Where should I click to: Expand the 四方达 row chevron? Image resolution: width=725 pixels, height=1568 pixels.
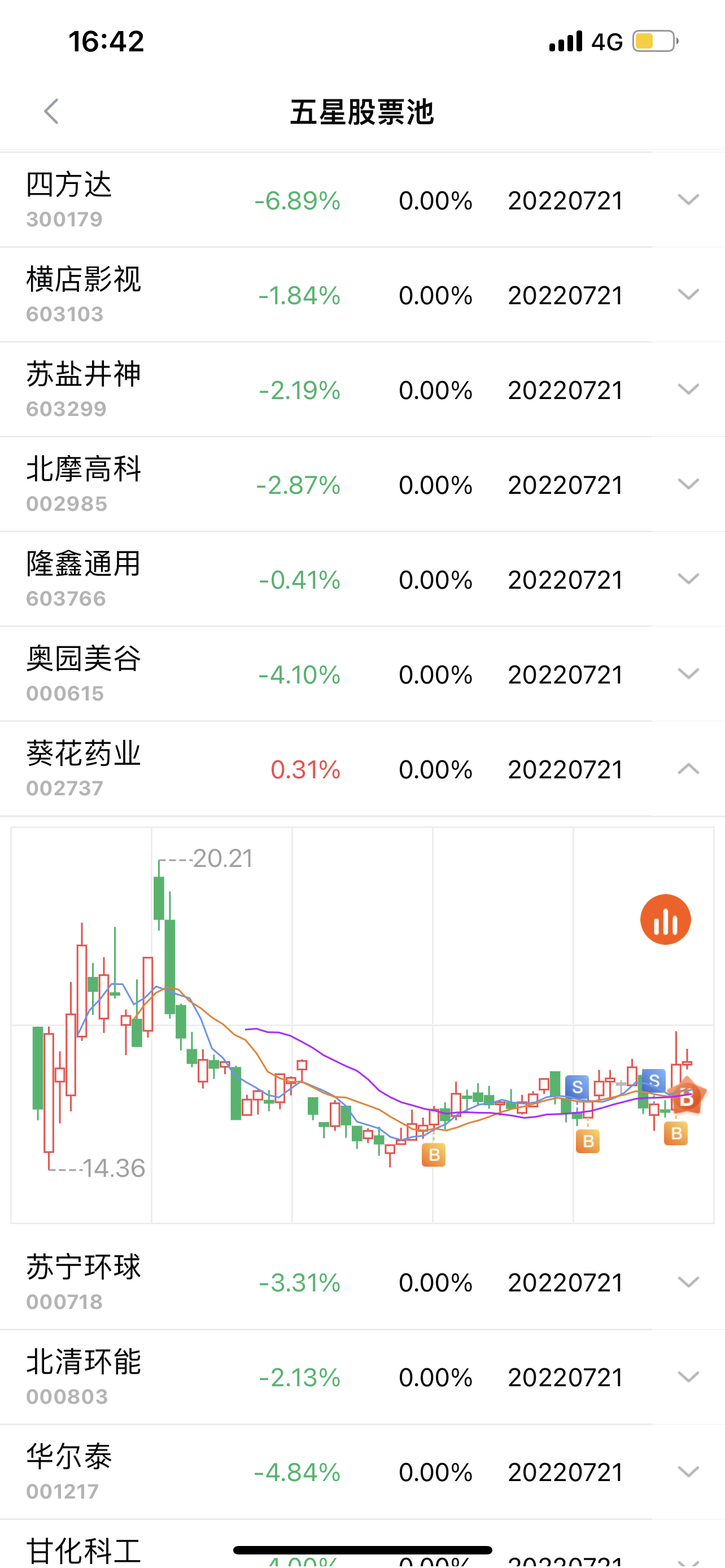point(688,200)
